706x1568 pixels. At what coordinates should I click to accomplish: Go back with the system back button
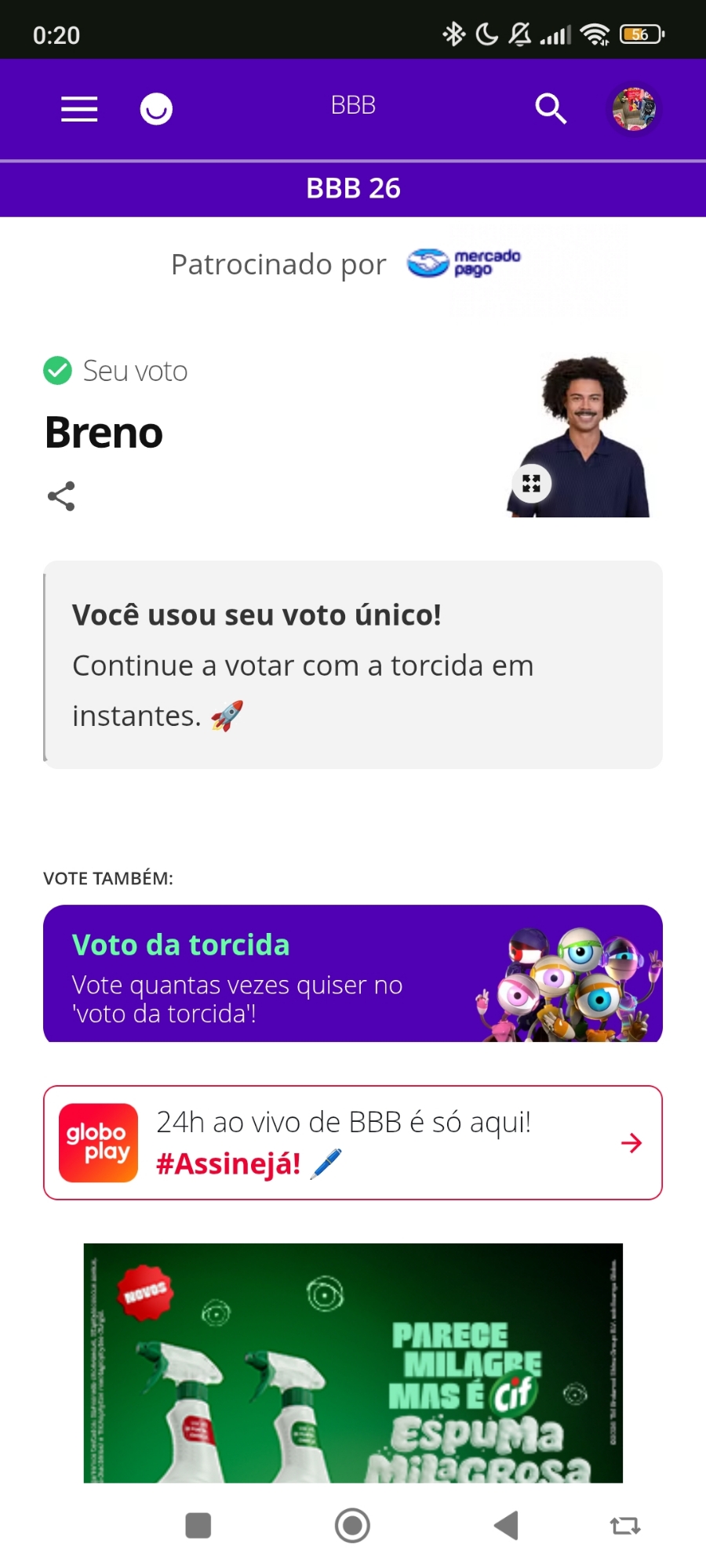(507, 1526)
